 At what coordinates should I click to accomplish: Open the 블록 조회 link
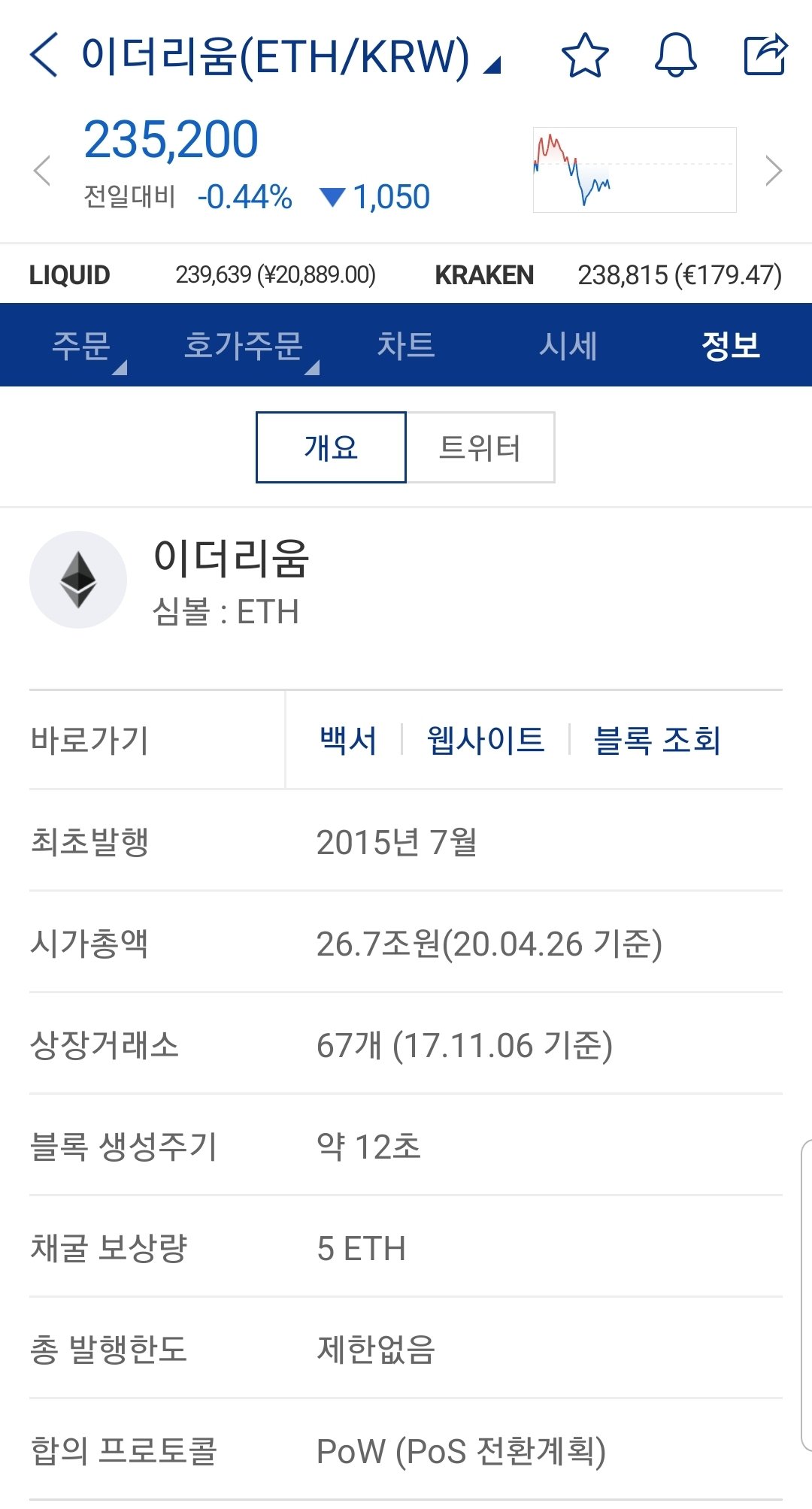coord(657,740)
